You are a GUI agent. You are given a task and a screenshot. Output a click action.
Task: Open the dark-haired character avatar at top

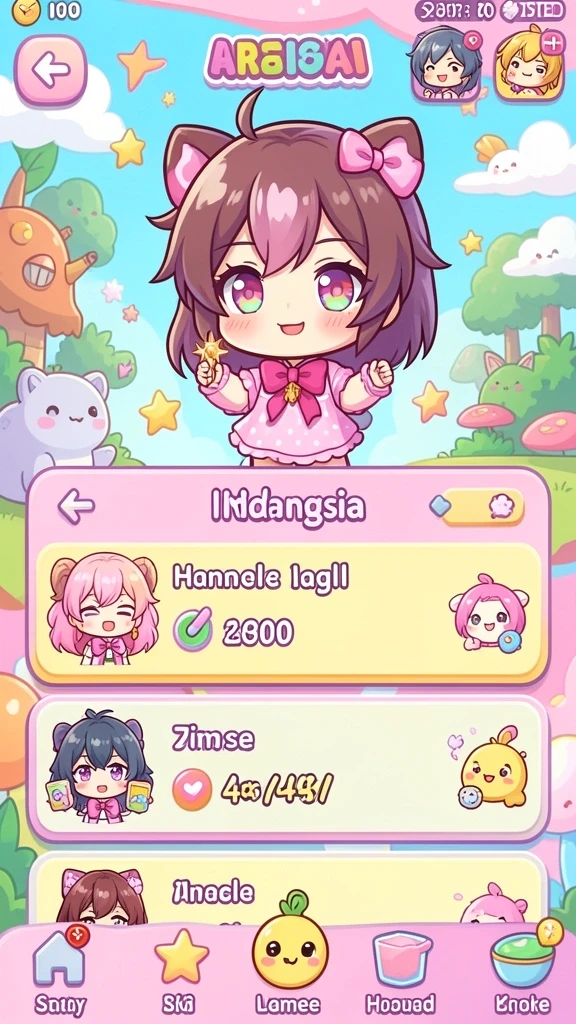coord(446,65)
